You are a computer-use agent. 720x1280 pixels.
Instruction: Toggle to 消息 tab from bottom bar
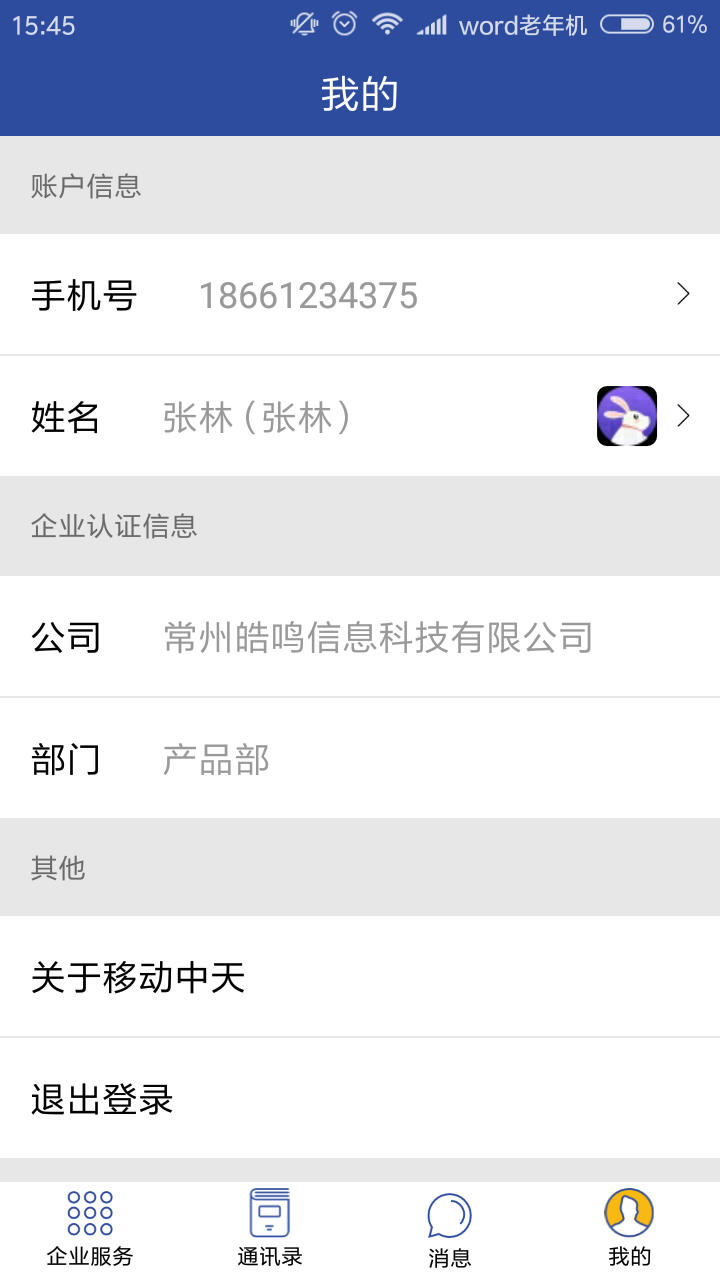click(449, 1225)
